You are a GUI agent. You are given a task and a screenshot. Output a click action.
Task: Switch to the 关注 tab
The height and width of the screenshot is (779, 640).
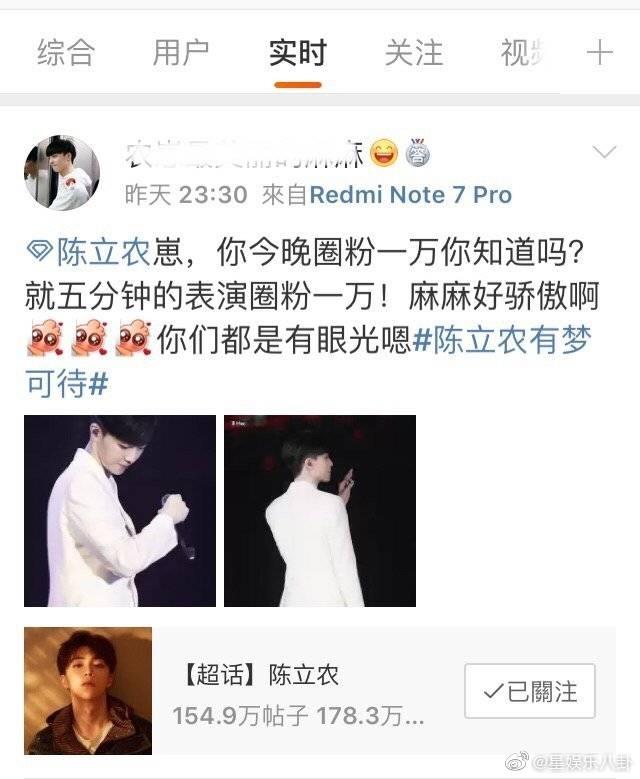413,52
